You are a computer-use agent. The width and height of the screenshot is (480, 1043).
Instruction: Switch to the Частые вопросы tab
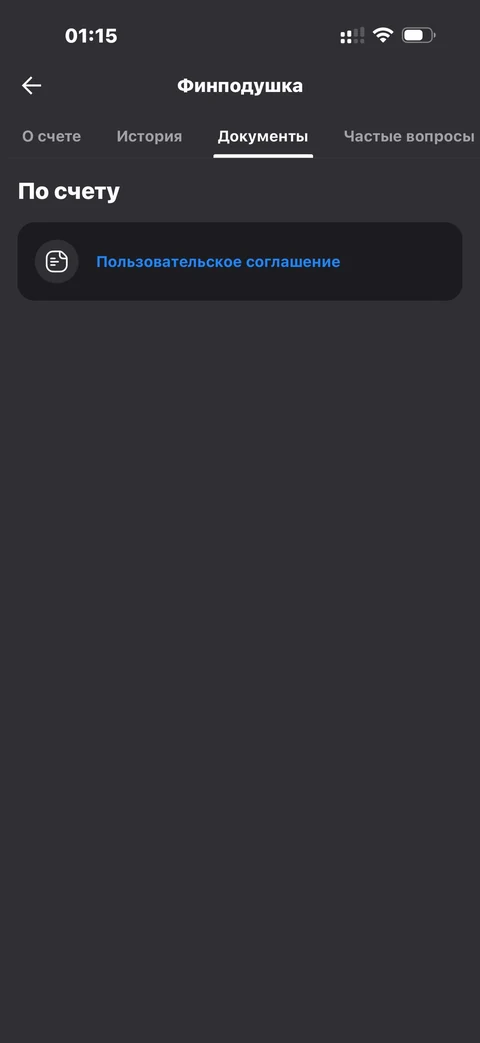pos(409,137)
